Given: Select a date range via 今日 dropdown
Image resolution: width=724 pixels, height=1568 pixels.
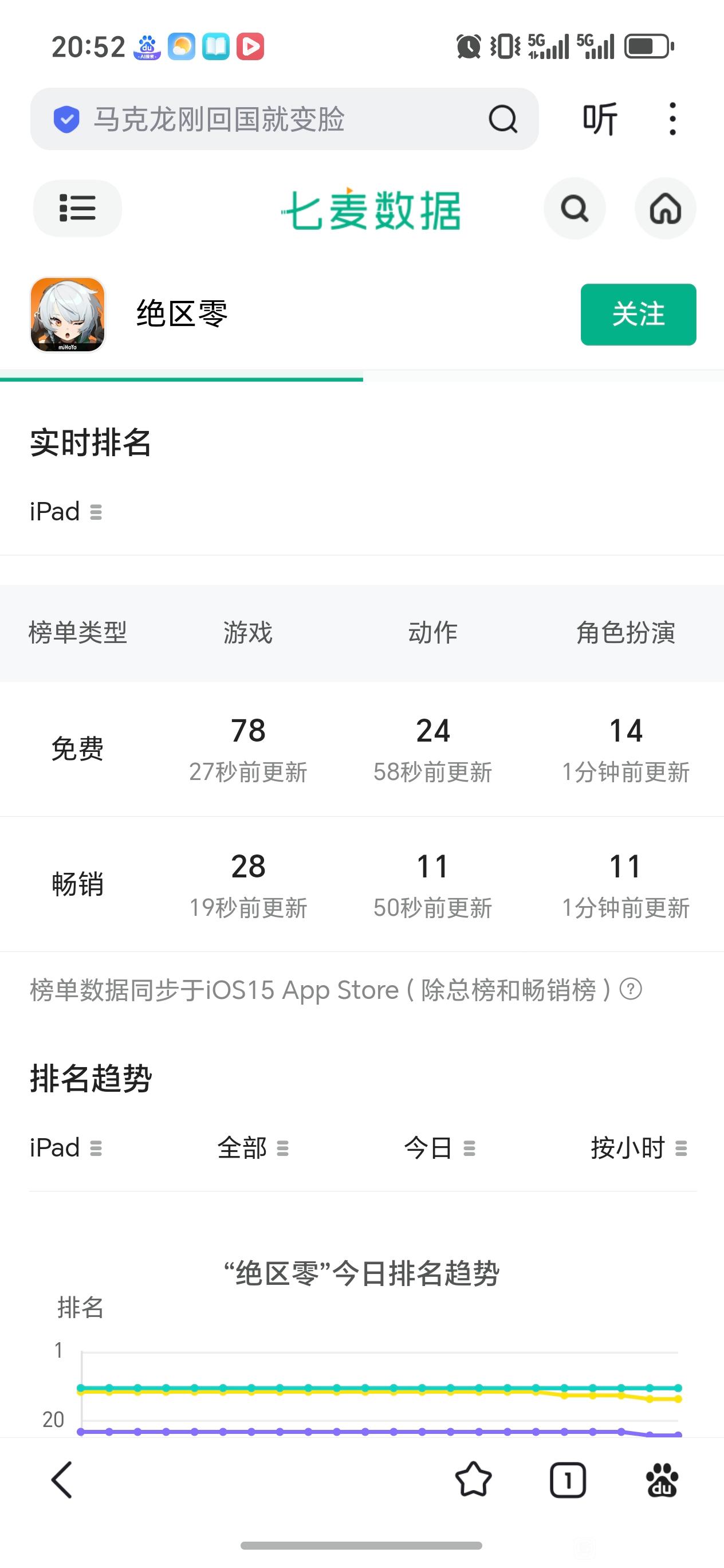Looking at the screenshot, I should coord(439,1148).
